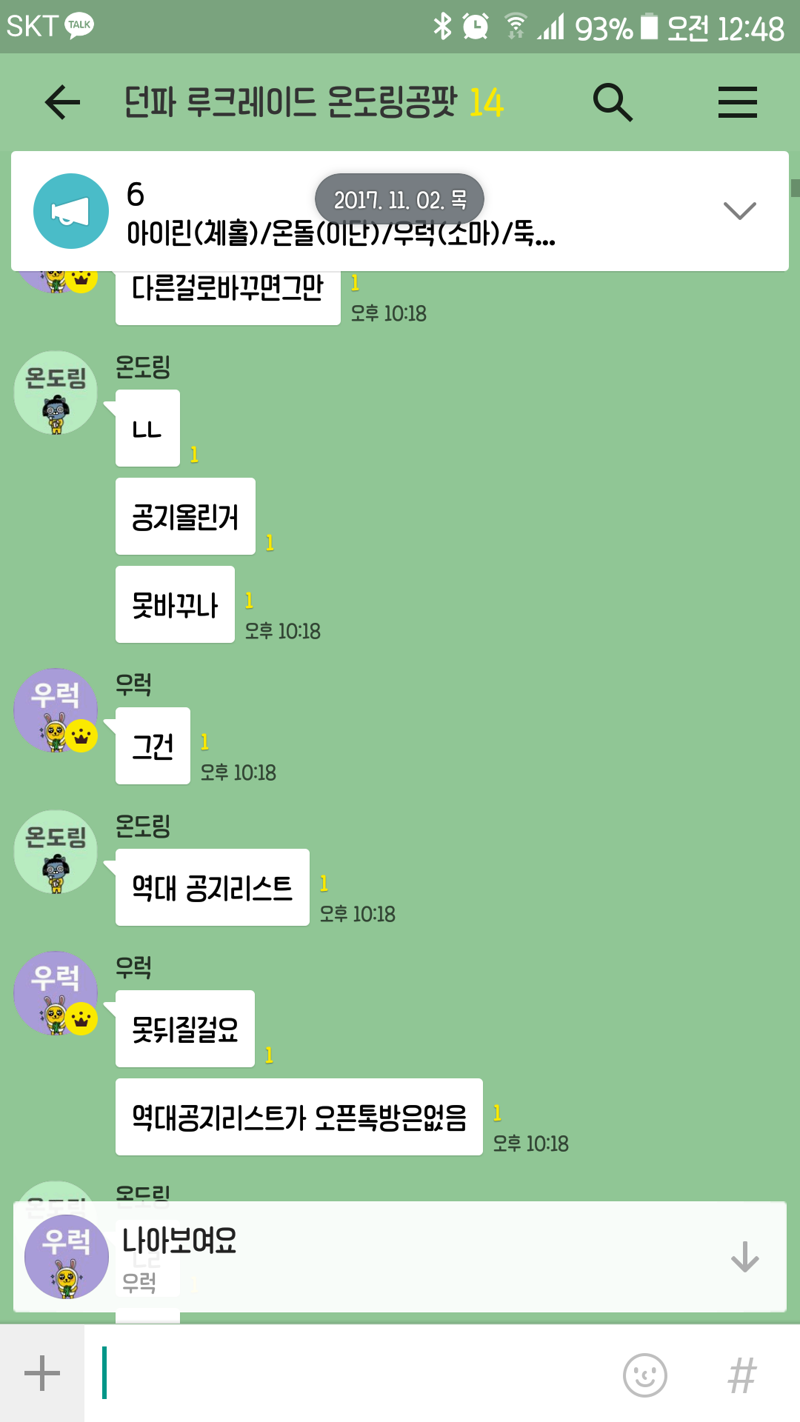This screenshot has width=800, height=1422.
Task: Open the chat room hamburger menu
Action: (x=737, y=102)
